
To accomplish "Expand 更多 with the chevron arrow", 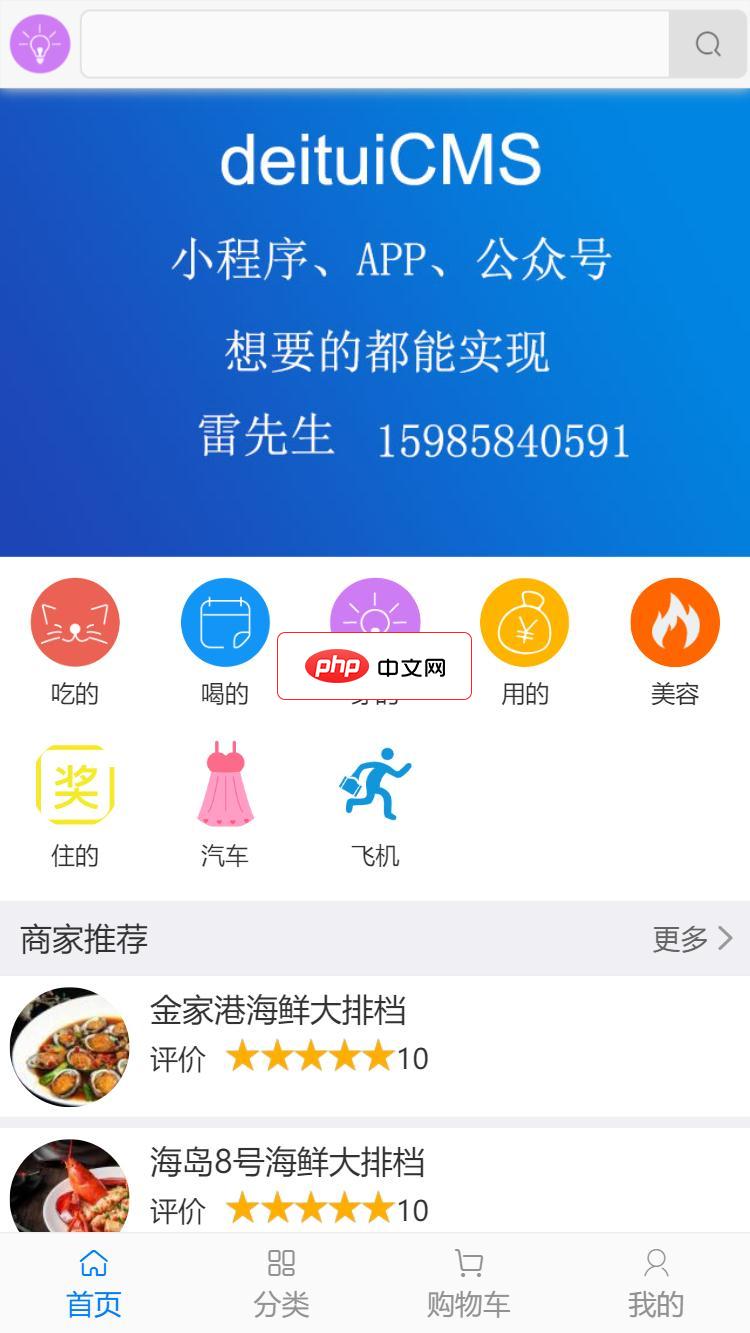I will tap(693, 938).
